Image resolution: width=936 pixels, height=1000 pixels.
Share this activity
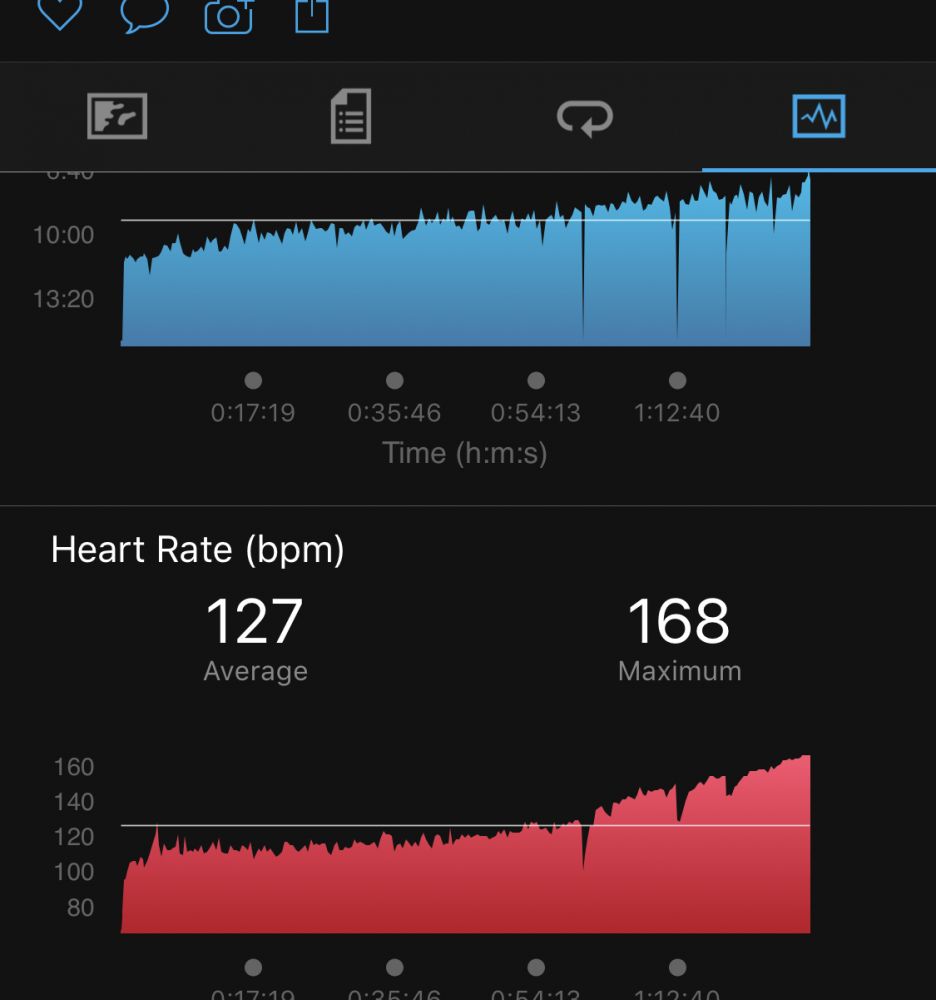(312, 15)
